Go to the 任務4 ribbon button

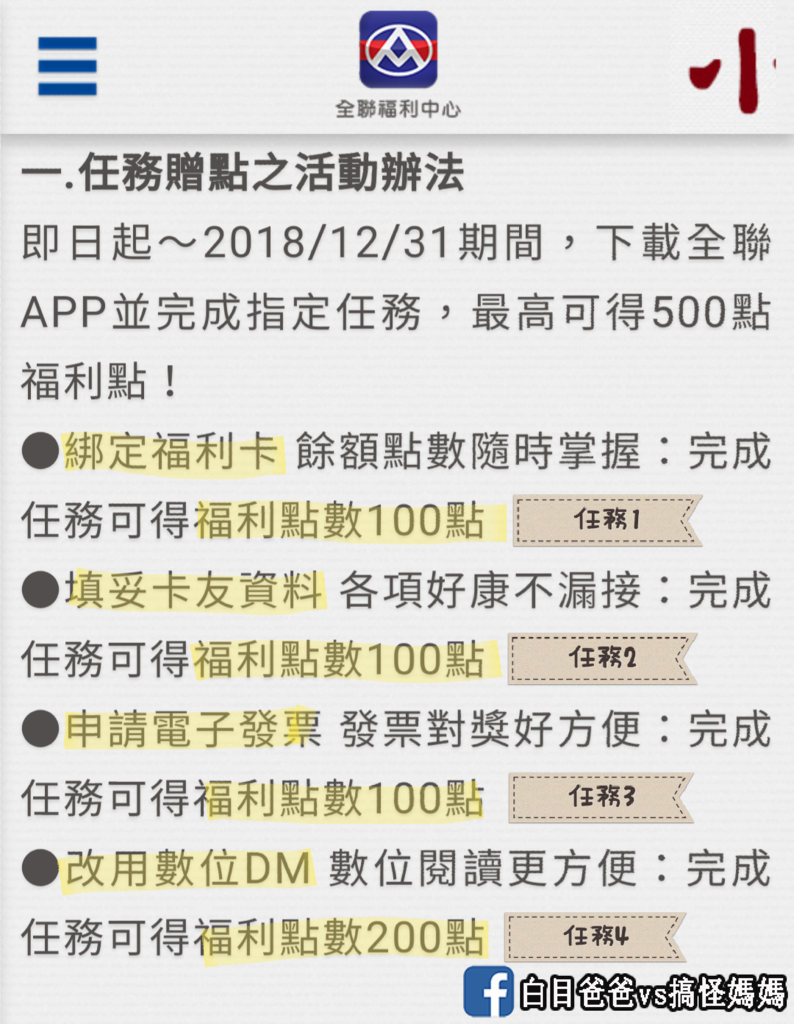(595, 937)
